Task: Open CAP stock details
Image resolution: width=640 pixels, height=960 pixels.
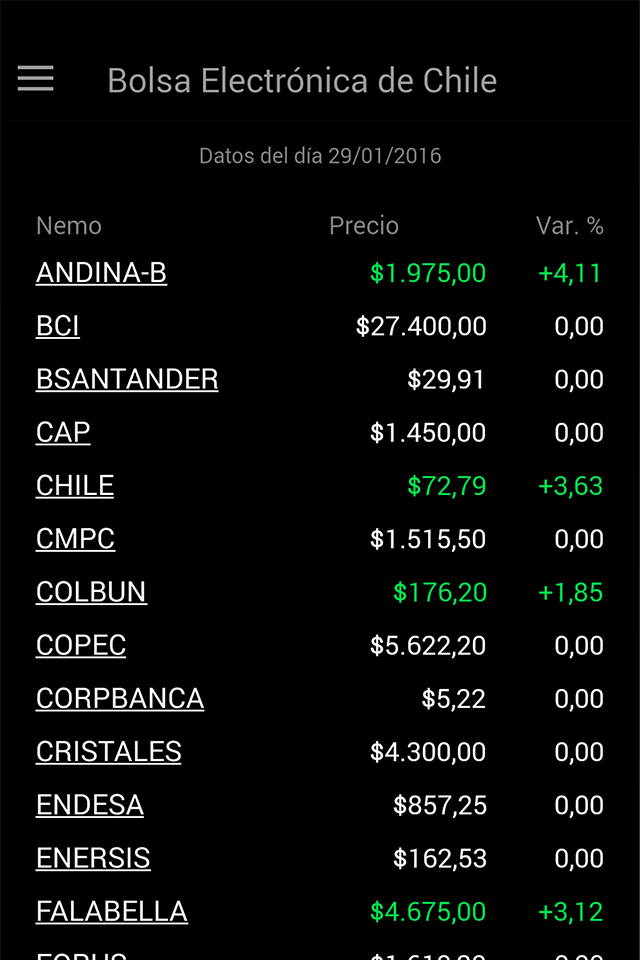Action: coord(63,432)
